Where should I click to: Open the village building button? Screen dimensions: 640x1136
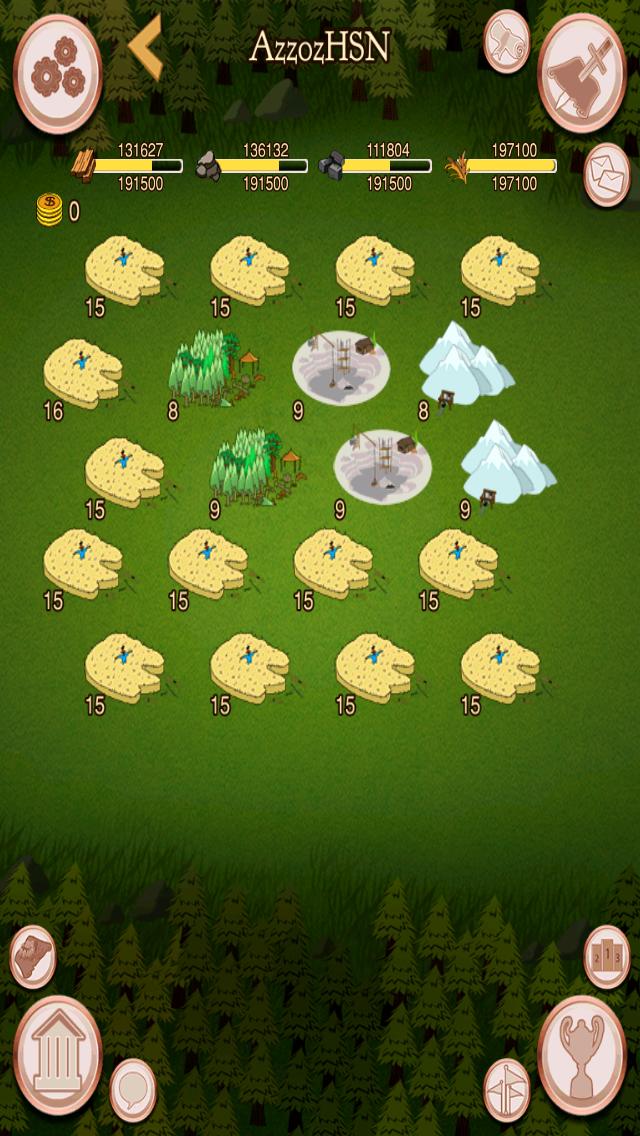(57, 1055)
